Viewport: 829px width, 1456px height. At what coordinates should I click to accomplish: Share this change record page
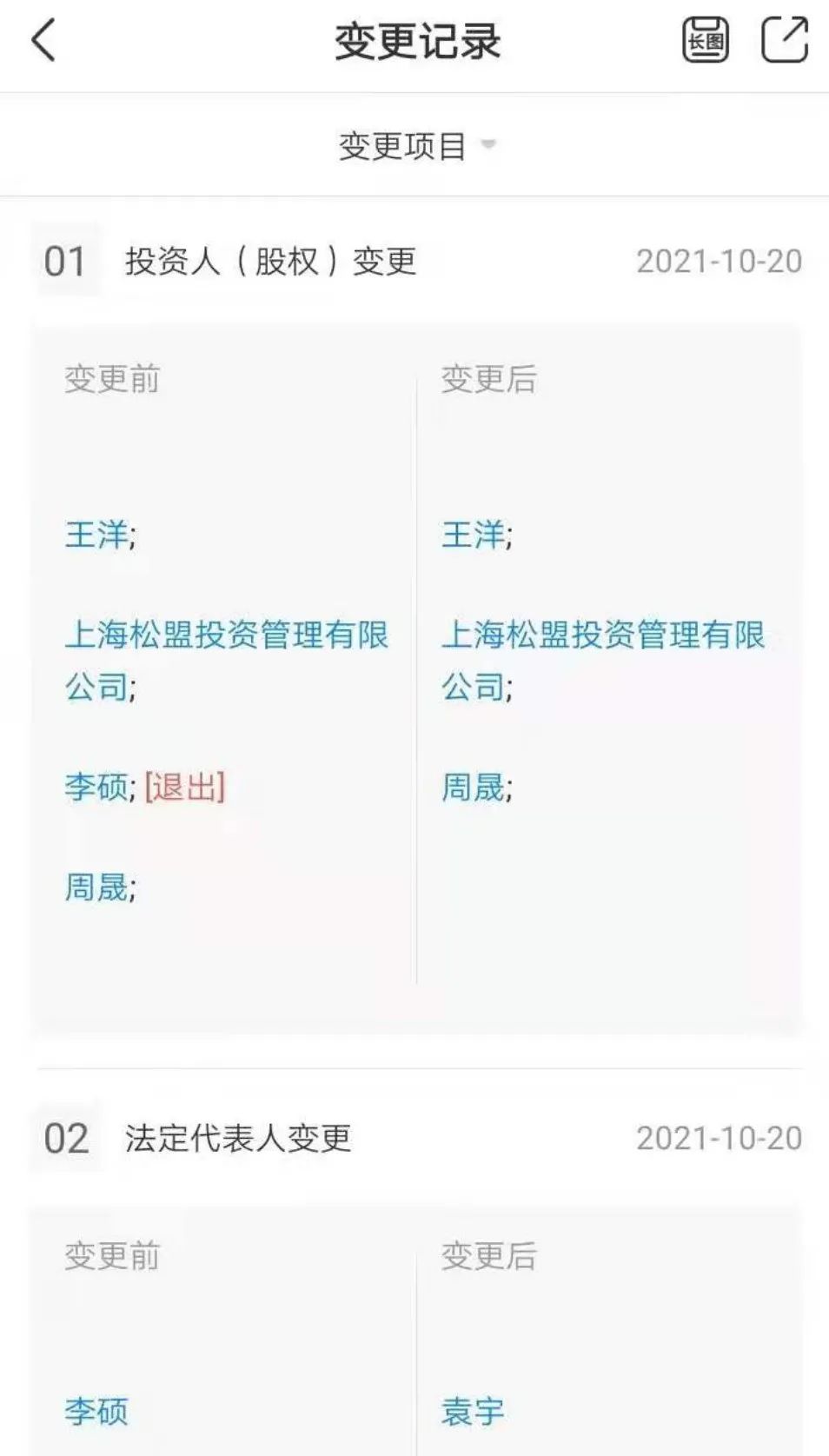[785, 40]
